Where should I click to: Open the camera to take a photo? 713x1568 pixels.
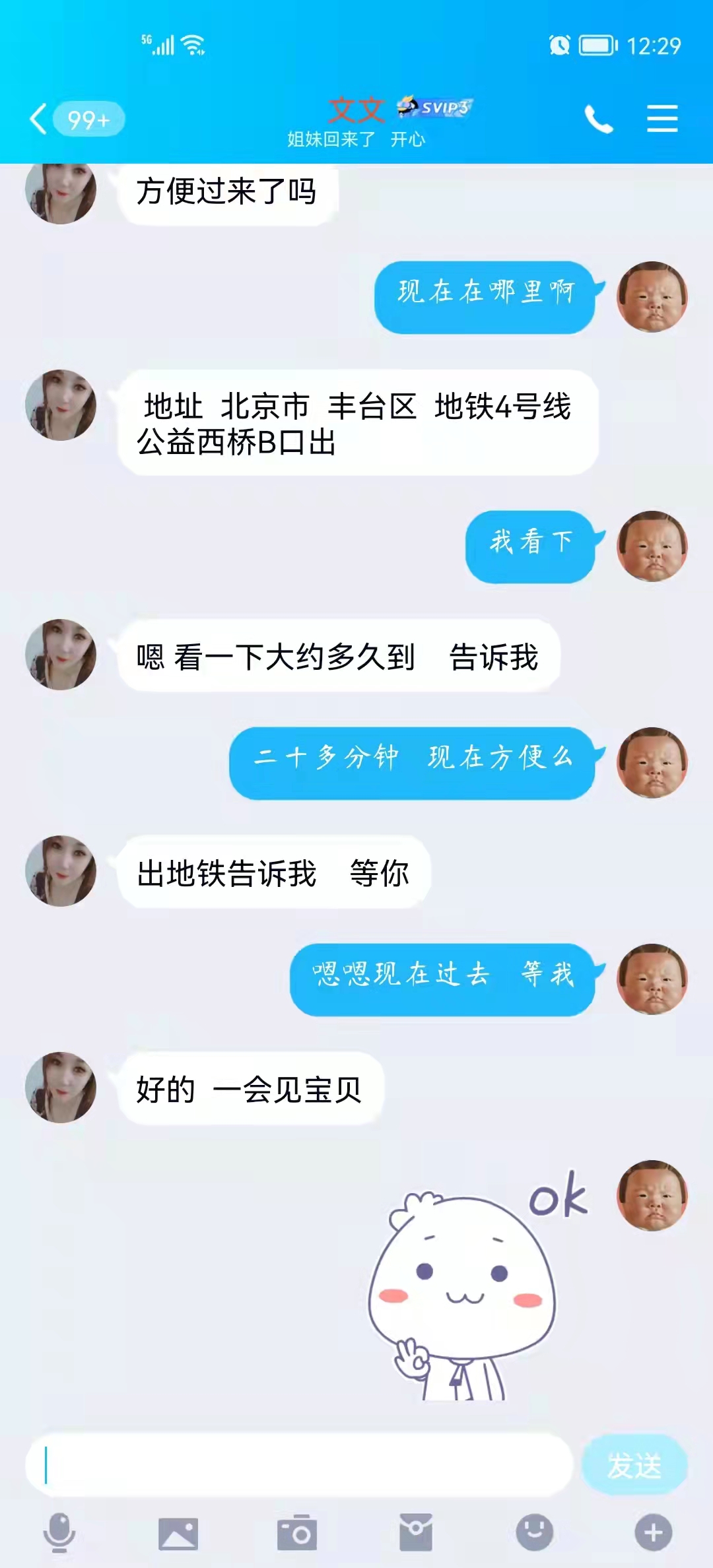pyautogui.click(x=297, y=1533)
